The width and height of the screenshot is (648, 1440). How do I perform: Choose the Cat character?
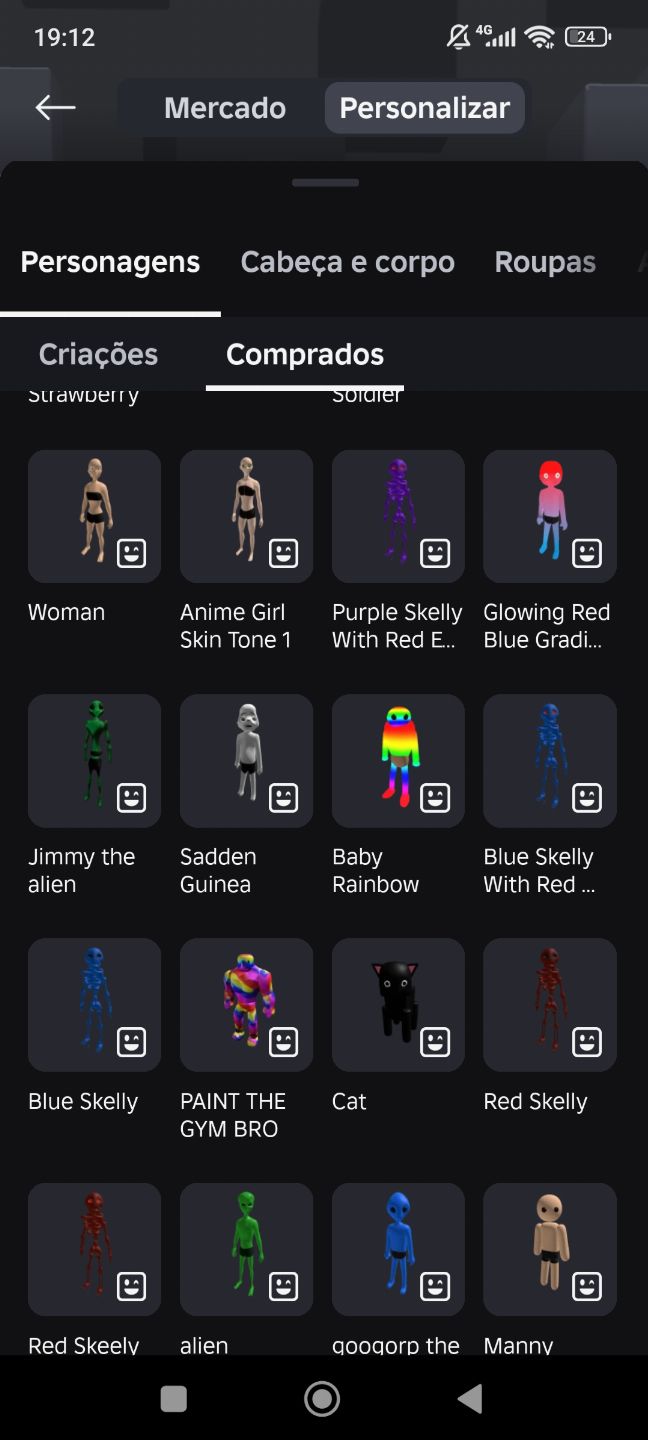[x=398, y=1005]
